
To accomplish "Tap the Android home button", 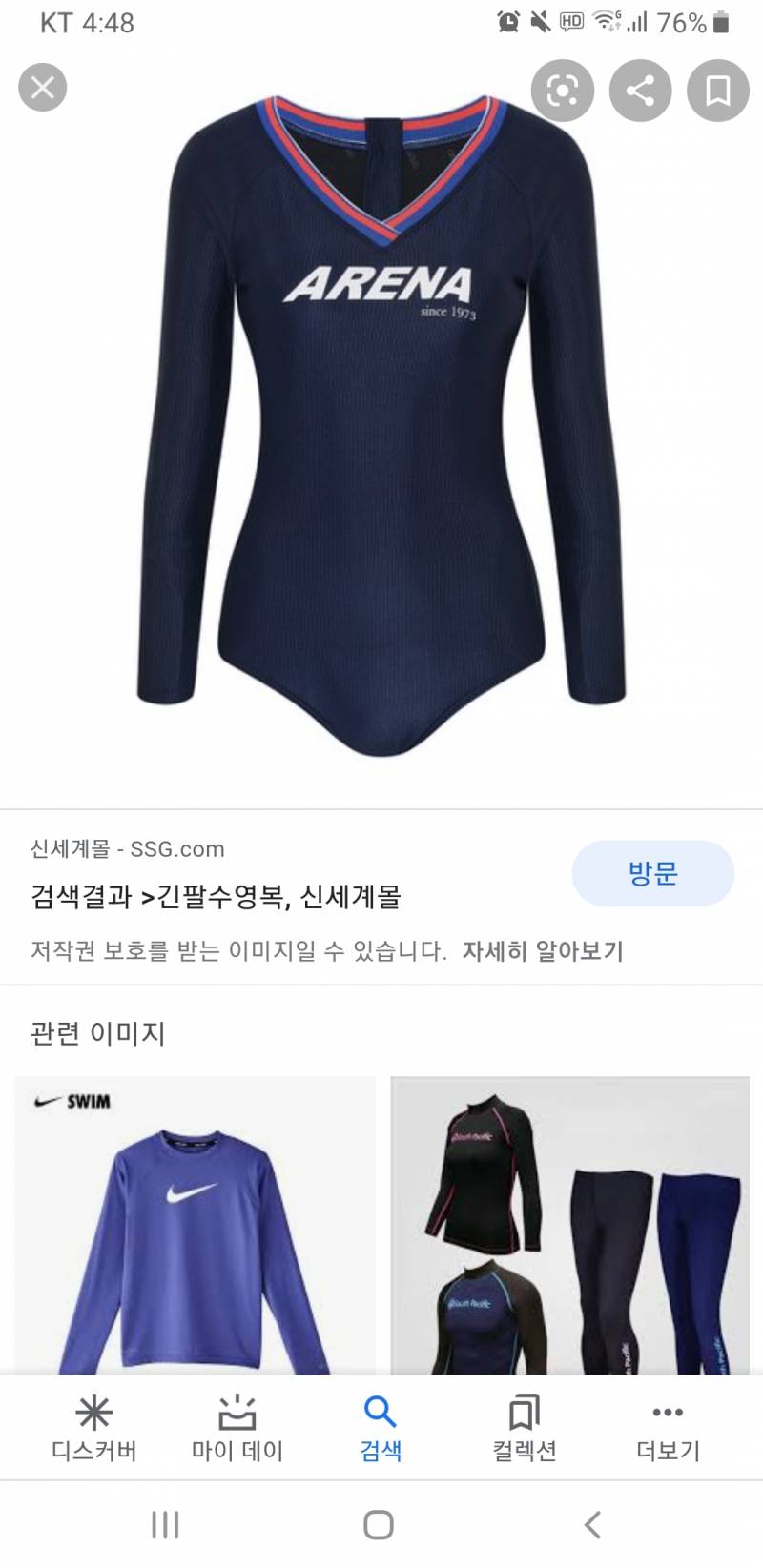I will click(378, 1525).
